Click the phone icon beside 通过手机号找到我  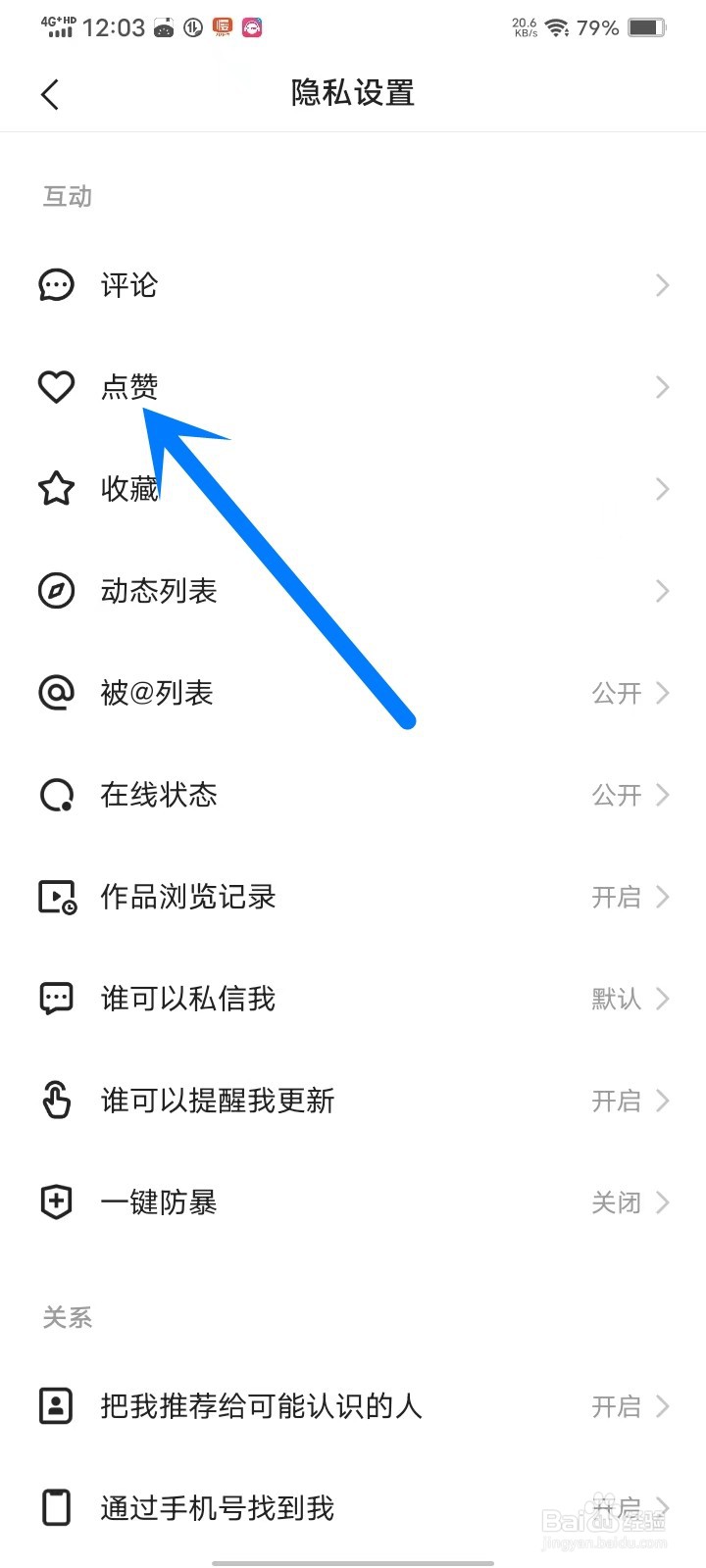(56, 1508)
